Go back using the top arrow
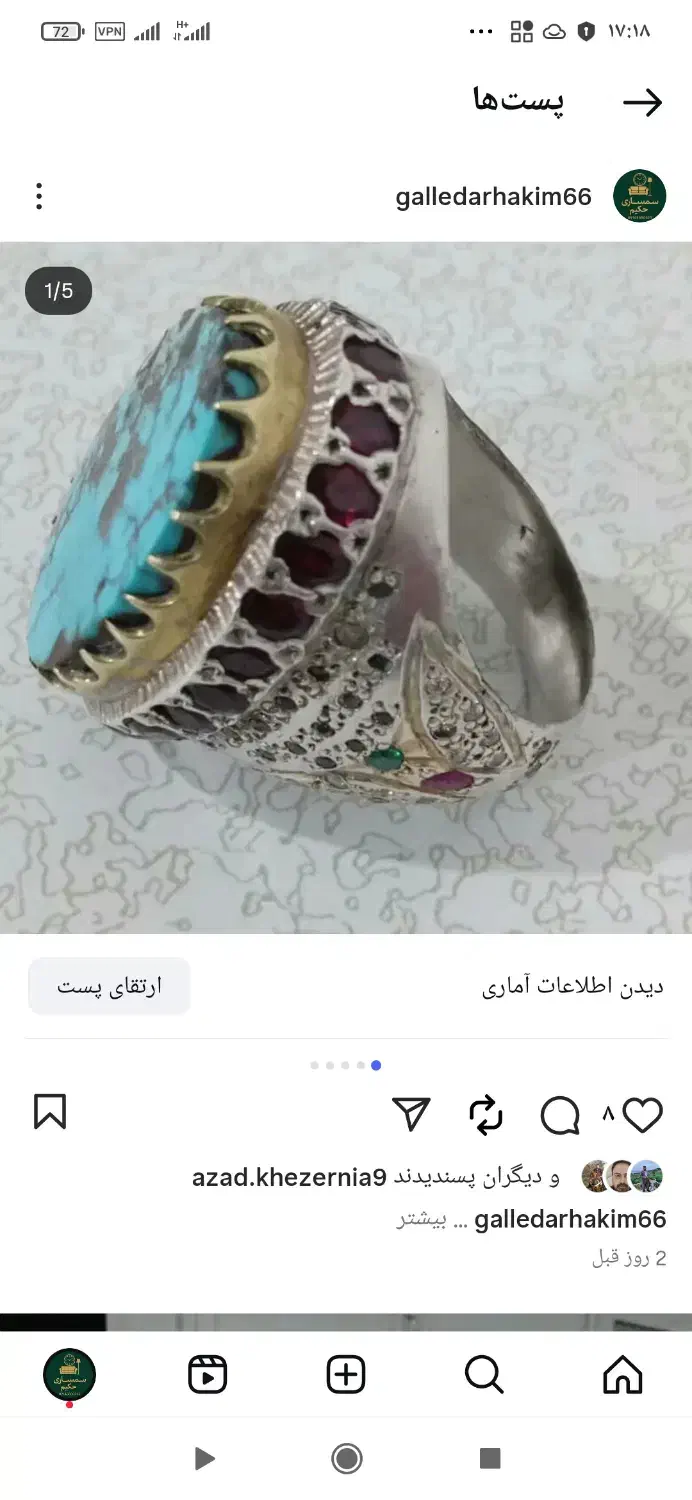 (x=642, y=102)
